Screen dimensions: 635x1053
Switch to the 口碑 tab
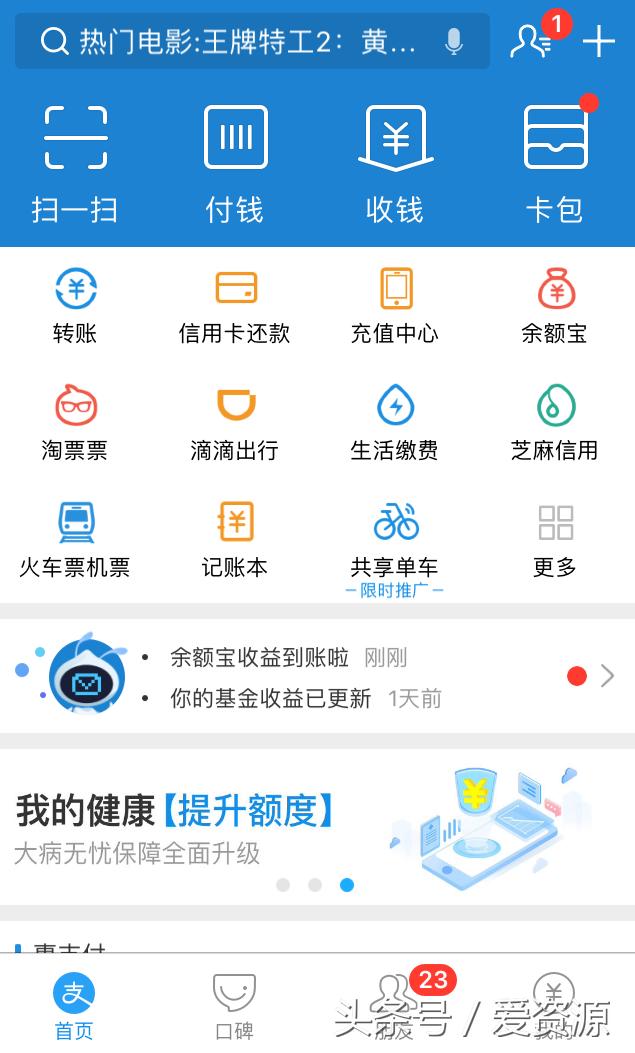pos(234,1005)
